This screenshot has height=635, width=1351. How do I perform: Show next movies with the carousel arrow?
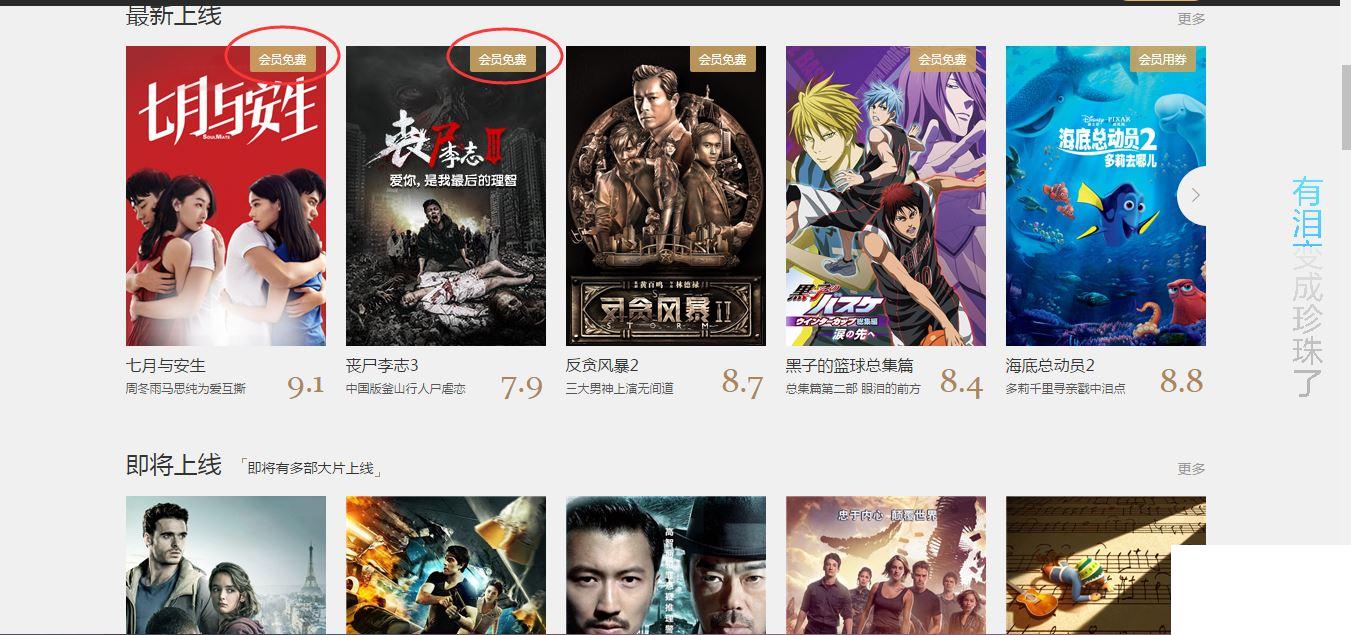(x=1194, y=196)
